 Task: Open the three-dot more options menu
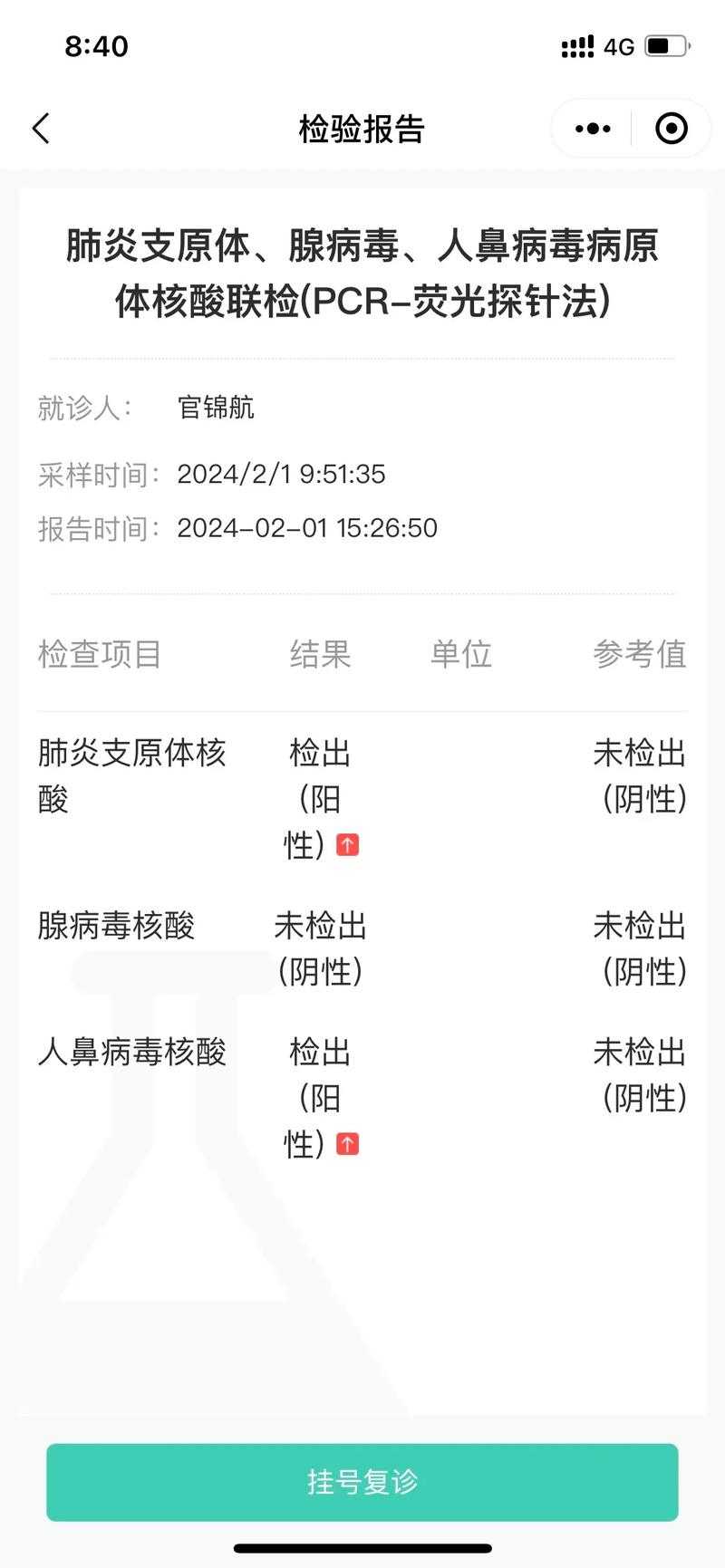[591, 129]
